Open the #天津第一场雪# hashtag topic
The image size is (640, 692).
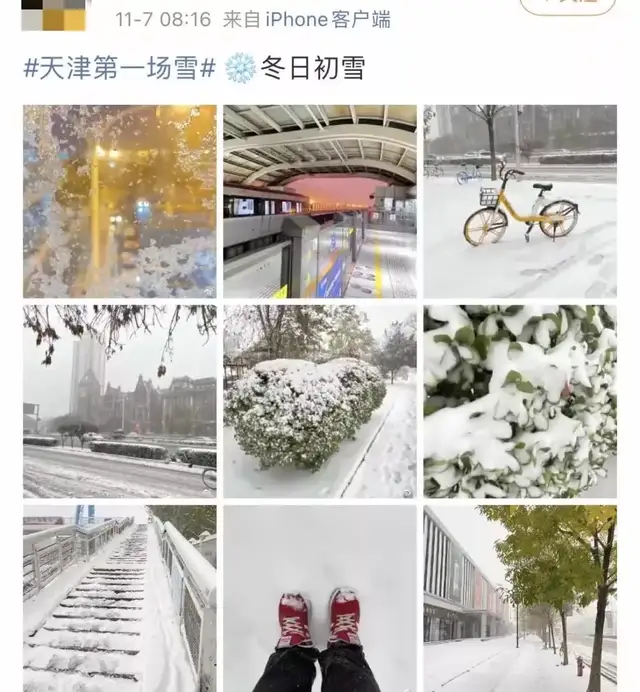119,68
